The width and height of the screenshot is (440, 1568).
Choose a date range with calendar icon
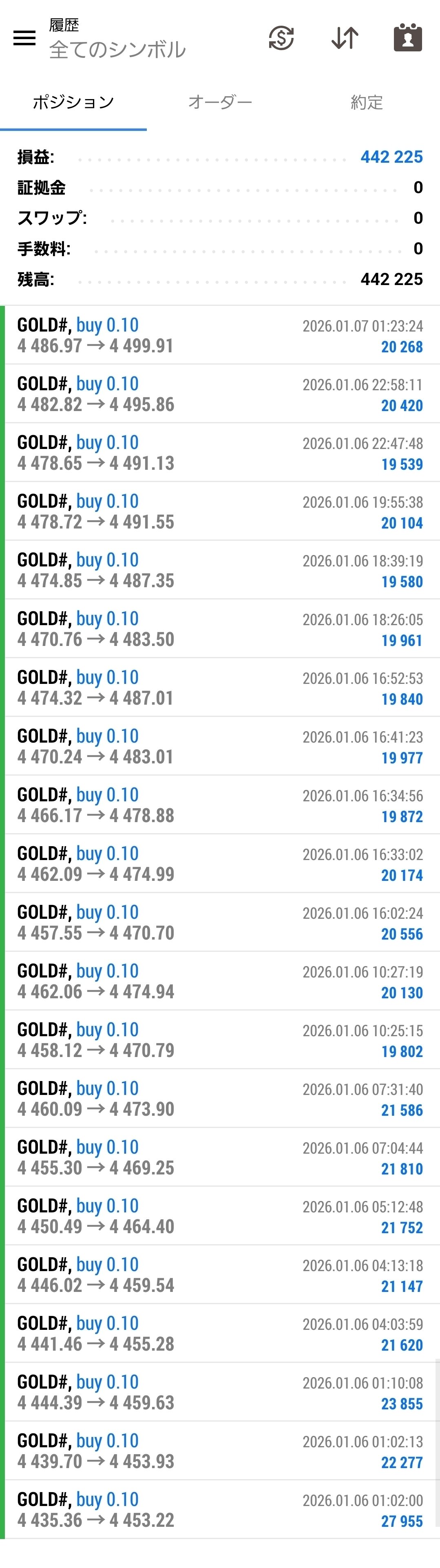click(408, 38)
